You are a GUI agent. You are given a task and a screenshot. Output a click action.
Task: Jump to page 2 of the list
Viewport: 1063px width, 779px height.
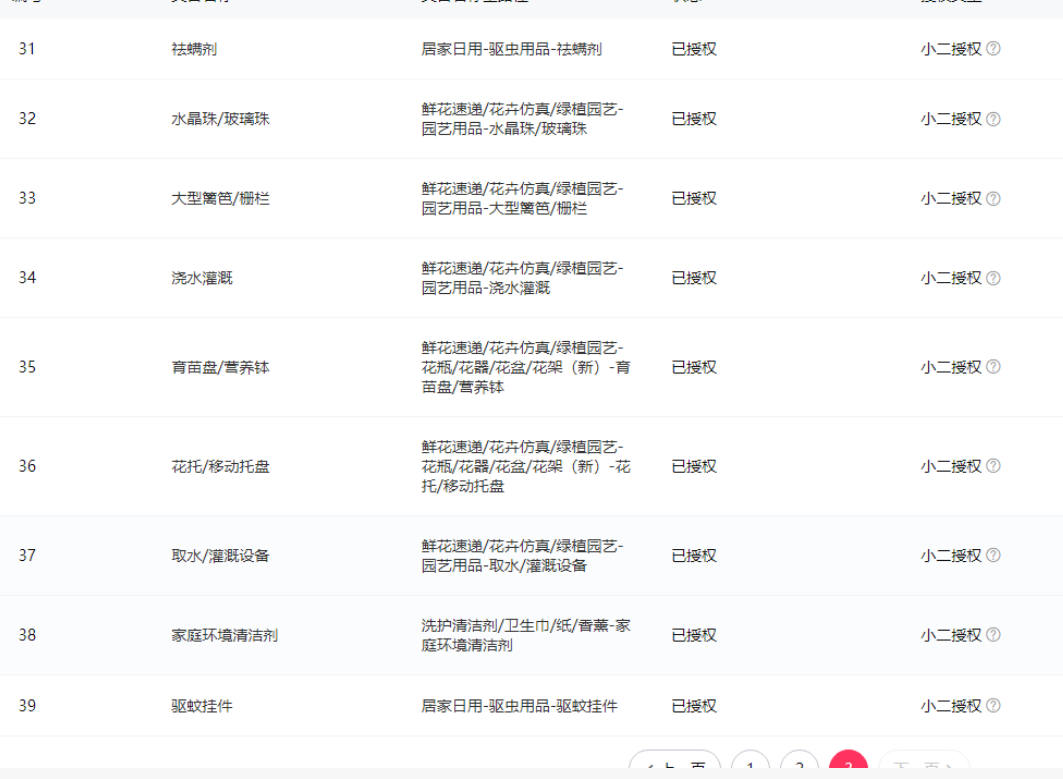[x=799, y=766]
